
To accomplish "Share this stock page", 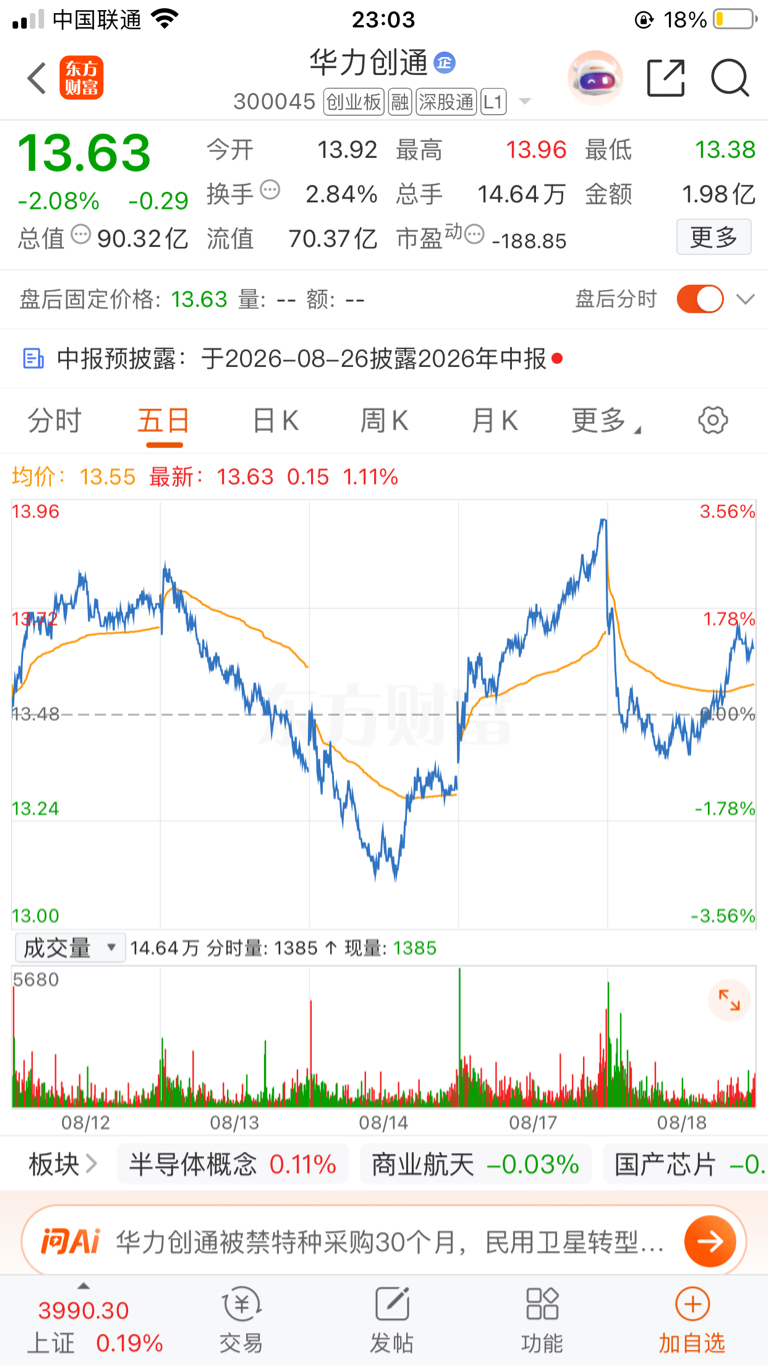I will point(666,78).
